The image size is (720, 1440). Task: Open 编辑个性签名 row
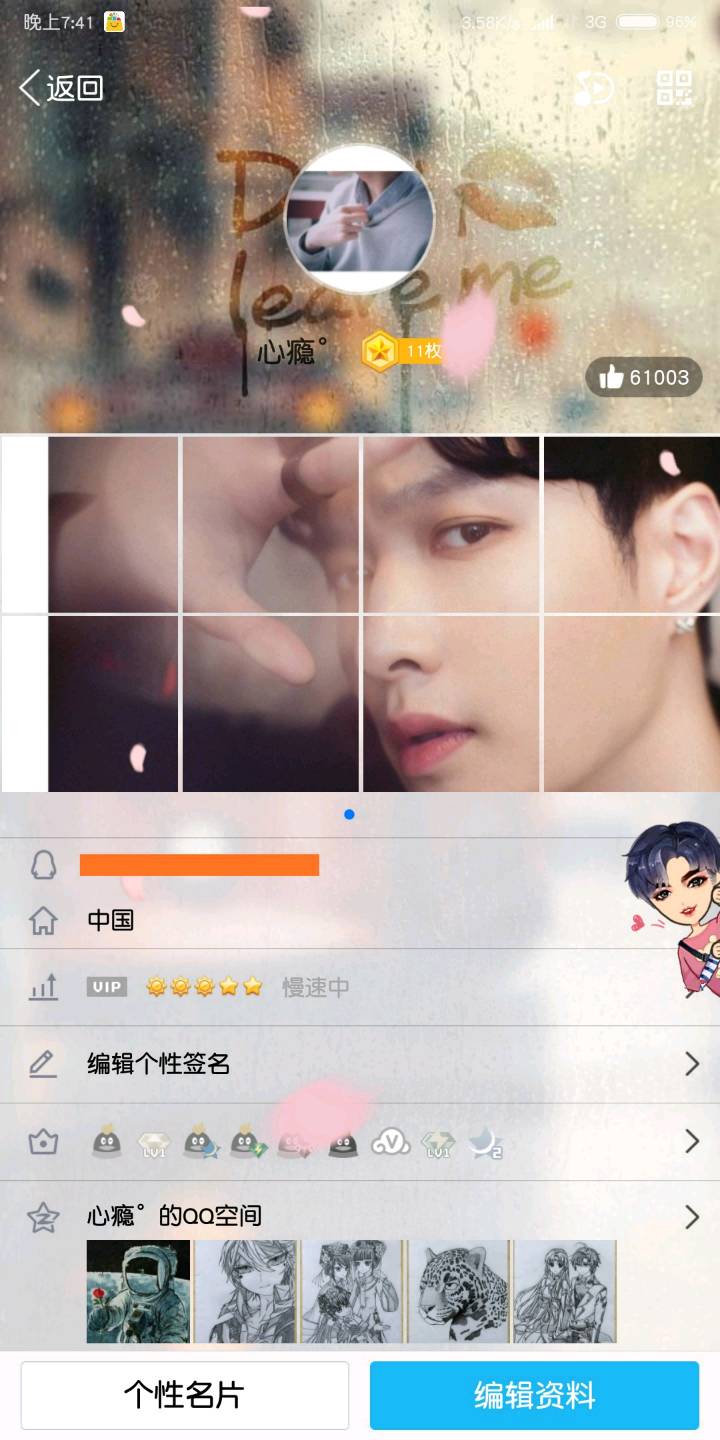pos(360,1064)
